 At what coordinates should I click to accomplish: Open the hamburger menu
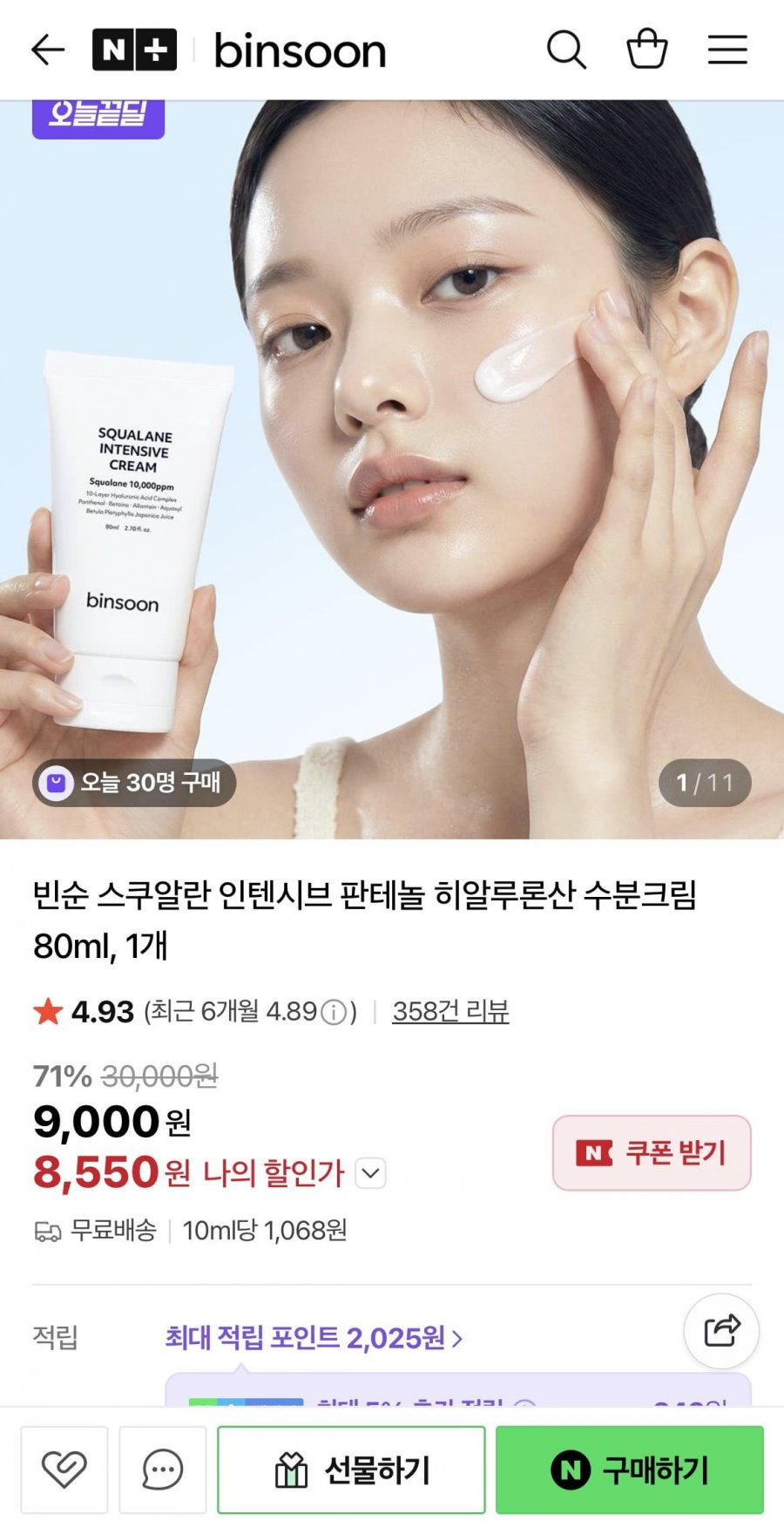[x=727, y=50]
